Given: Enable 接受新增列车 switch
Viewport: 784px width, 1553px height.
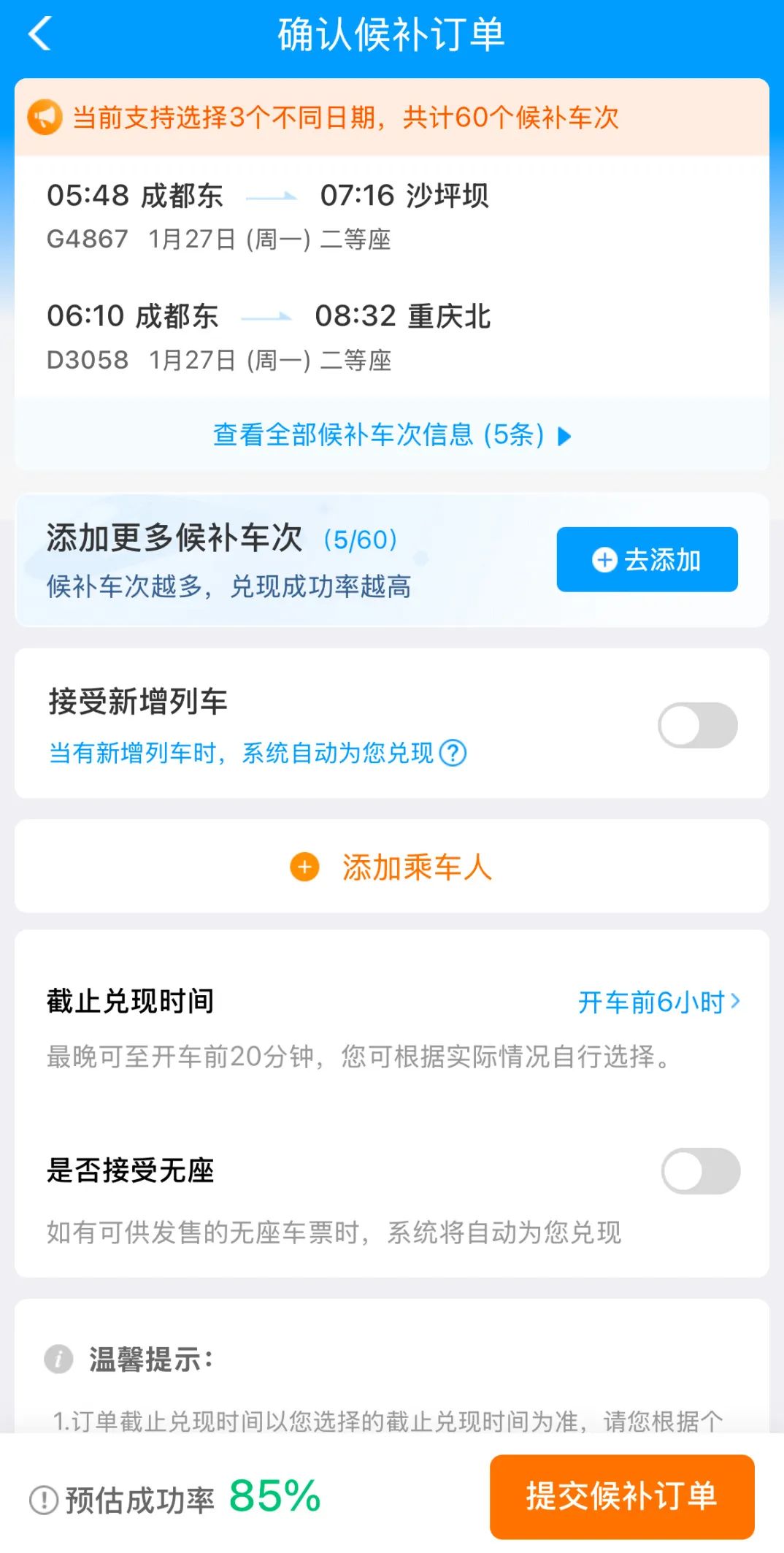Looking at the screenshot, I should pyautogui.click(x=697, y=725).
